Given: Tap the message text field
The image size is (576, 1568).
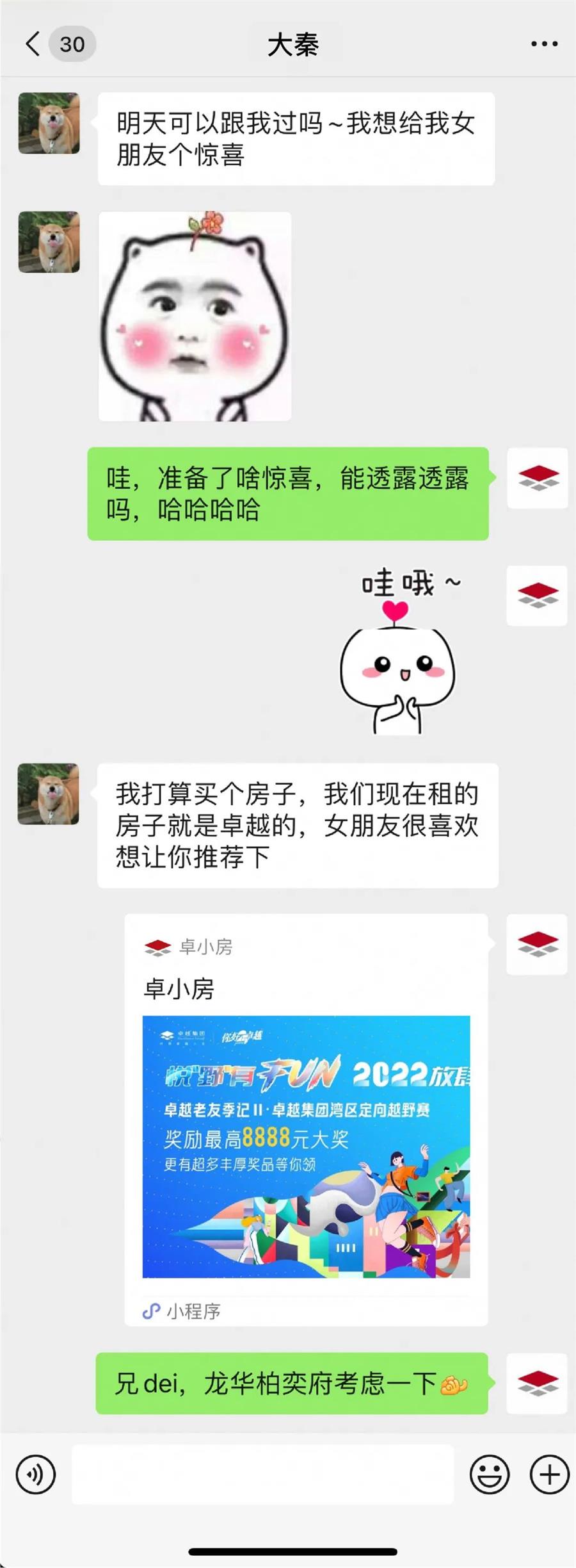Looking at the screenshot, I should (x=262, y=1474).
